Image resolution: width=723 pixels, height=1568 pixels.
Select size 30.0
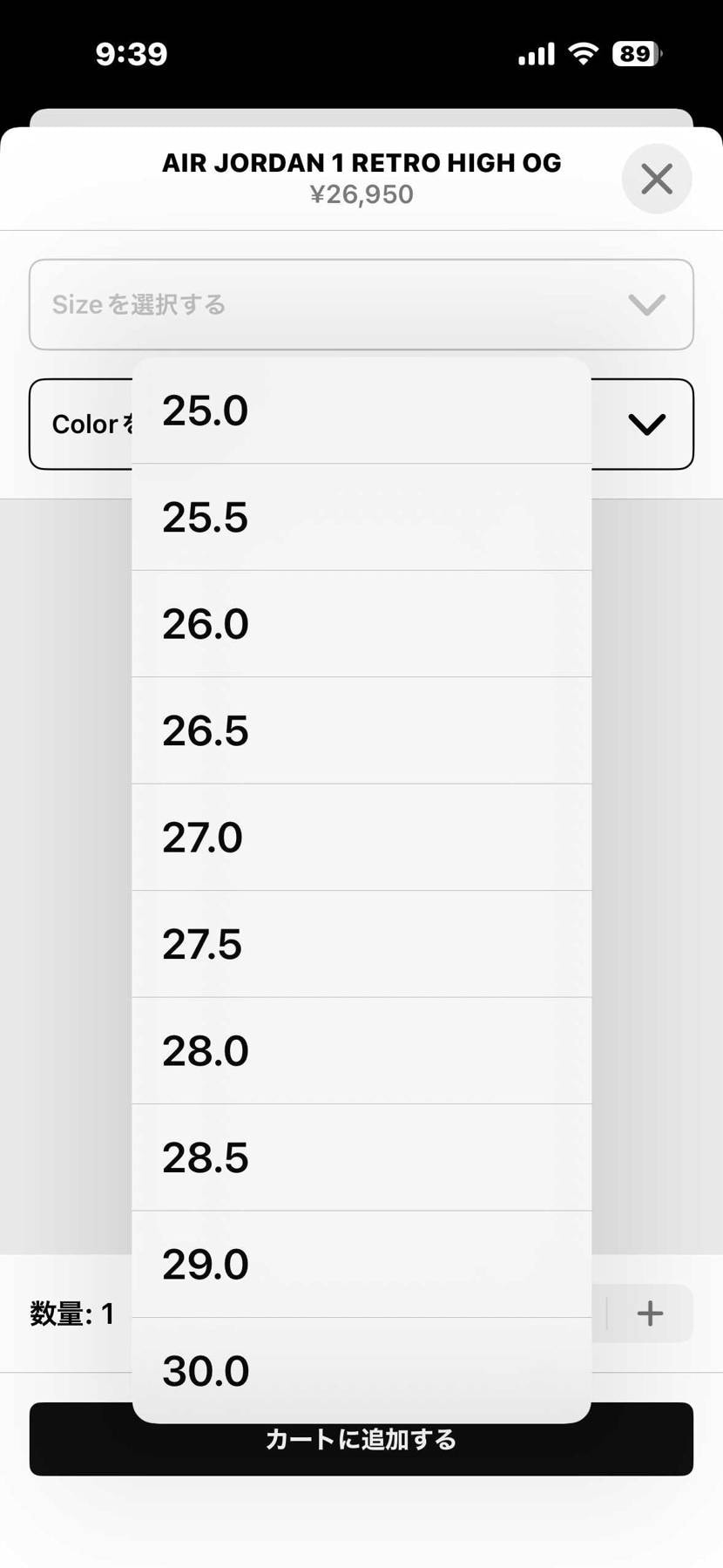[x=361, y=1369]
